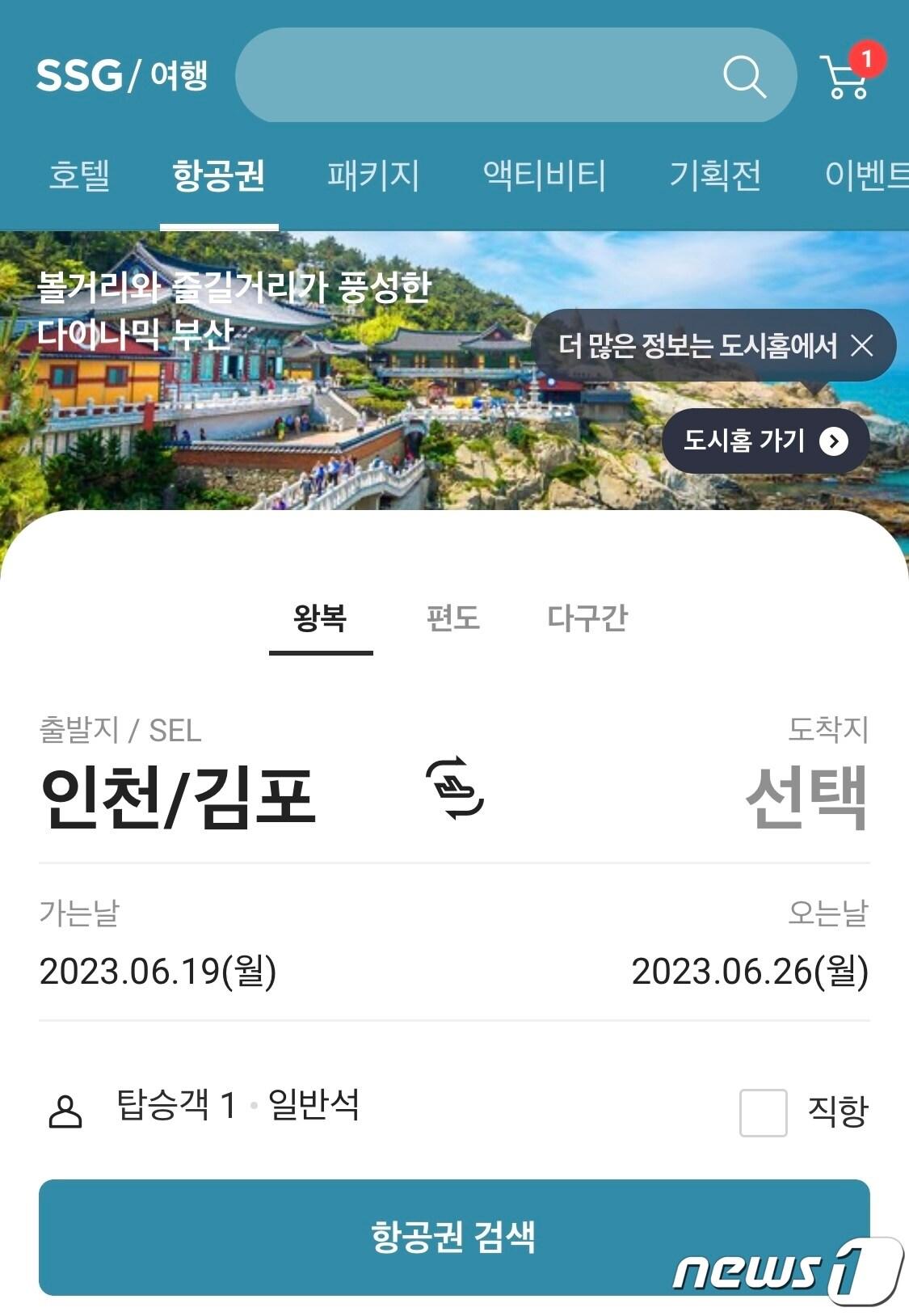This screenshot has width=909, height=1316.
Task: Select the 편도 one-way trip option
Action: (x=452, y=618)
